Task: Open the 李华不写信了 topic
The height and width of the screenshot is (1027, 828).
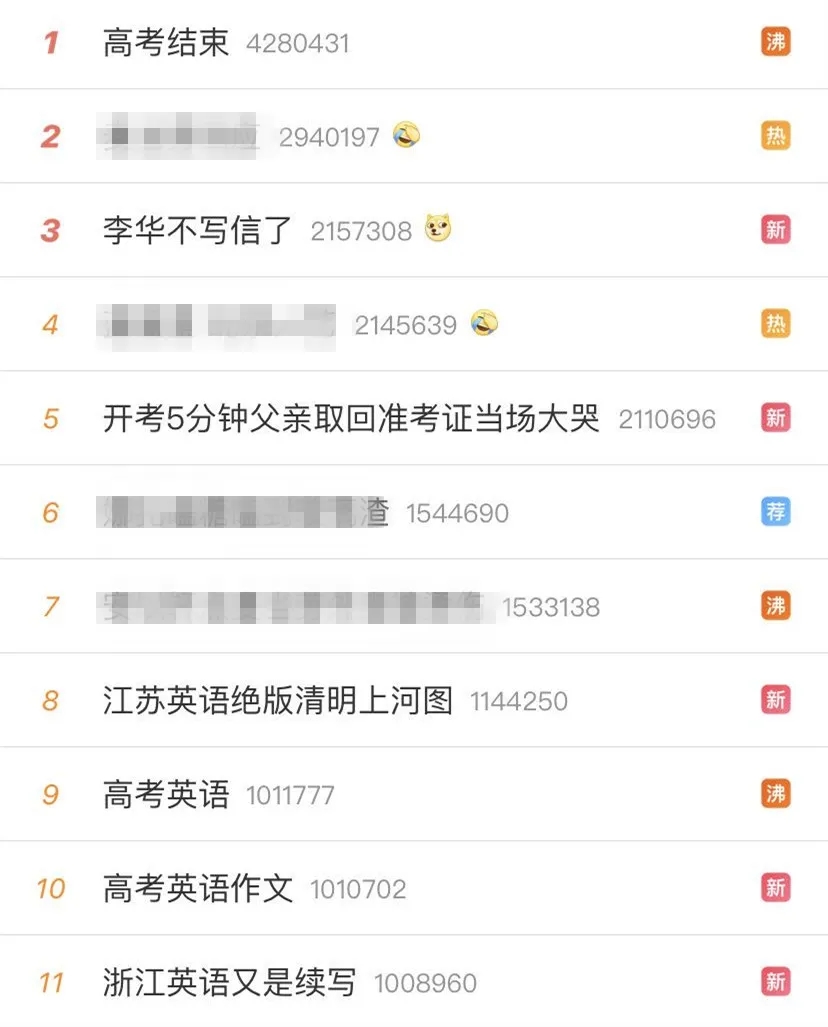Action: (x=193, y=230)
